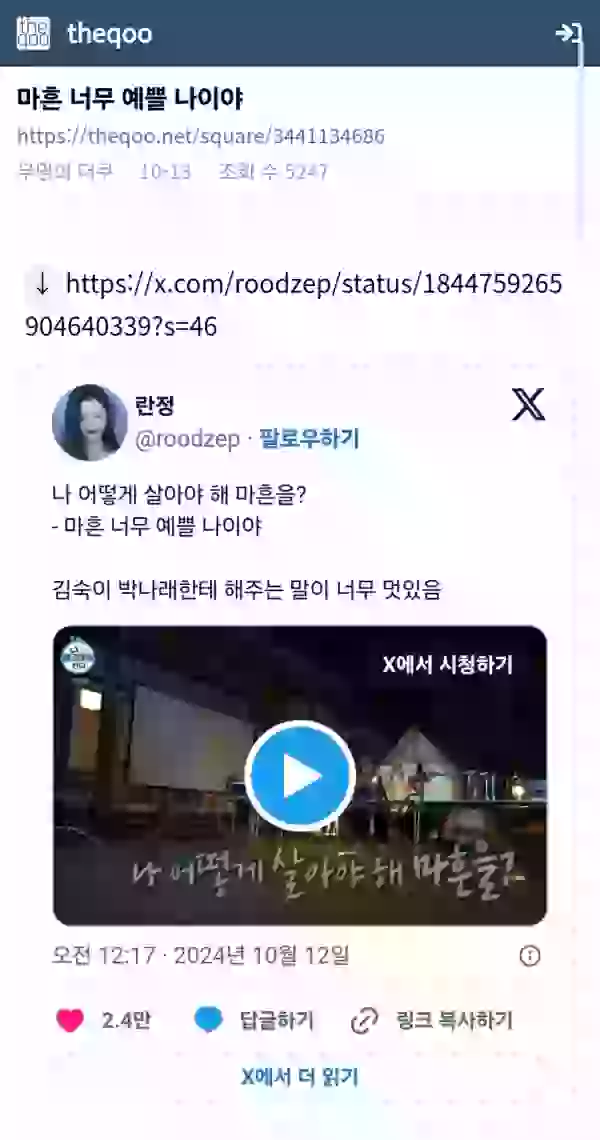600x1140 pixels.
Task: Open the info icon beside the tweet date
Action: tap(530, 955)
